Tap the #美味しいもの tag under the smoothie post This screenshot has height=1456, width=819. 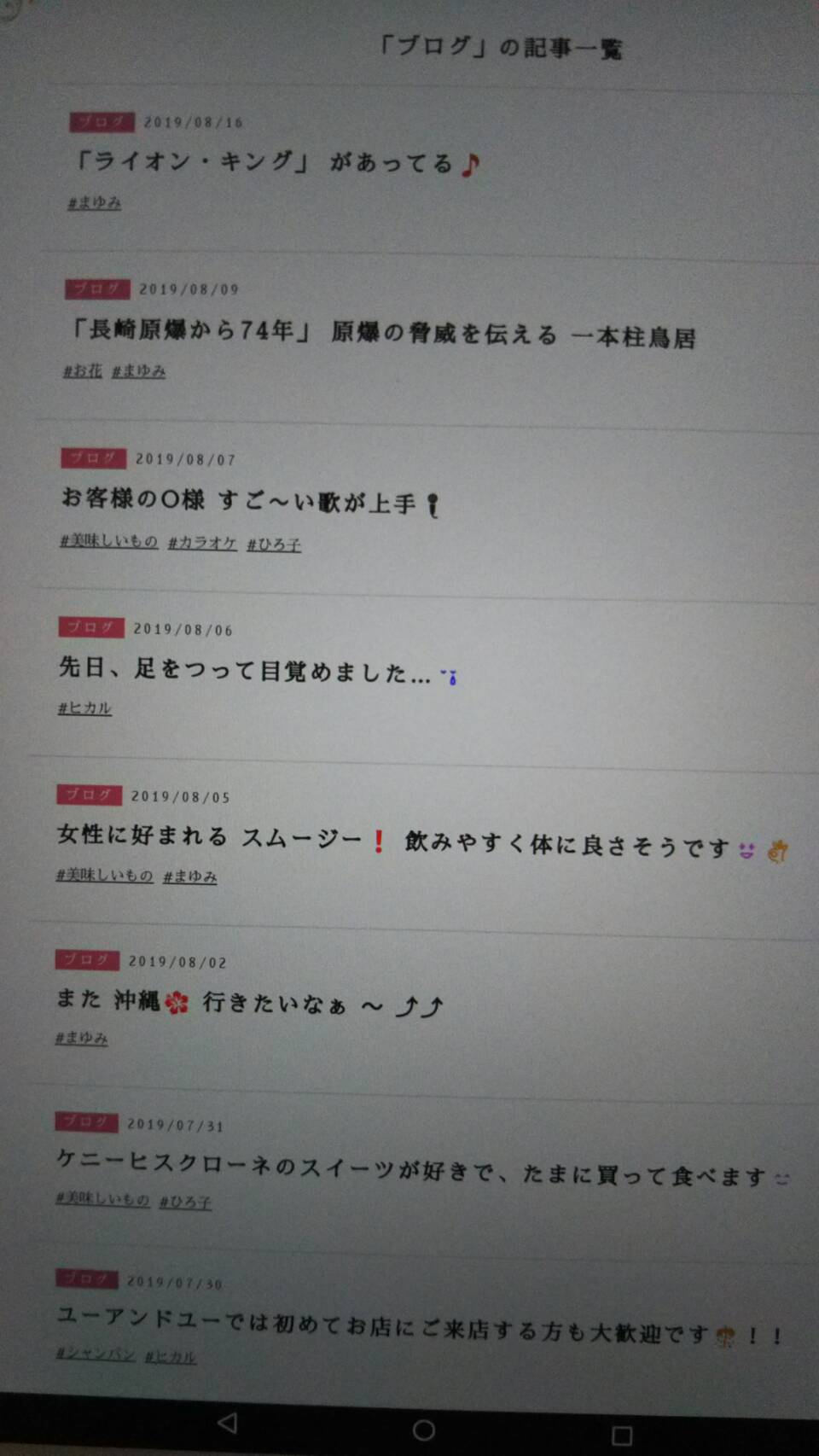[104, 875]
